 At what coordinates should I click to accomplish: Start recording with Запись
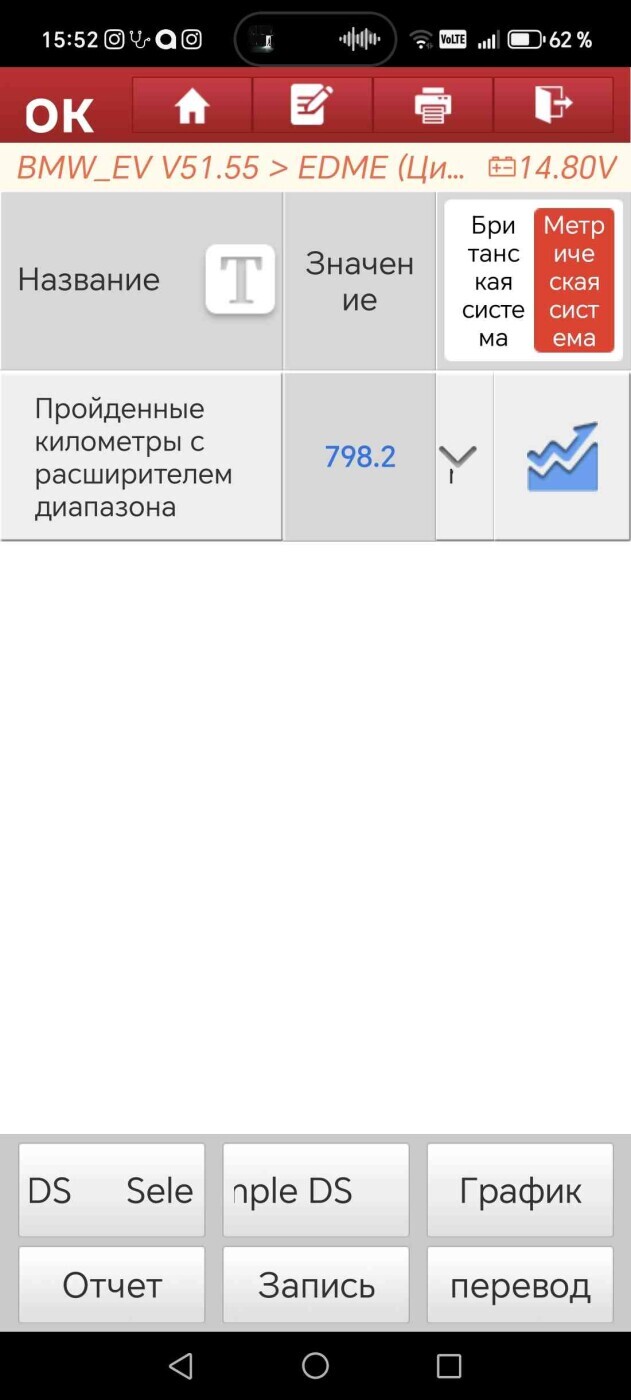tap(316, 1285)
